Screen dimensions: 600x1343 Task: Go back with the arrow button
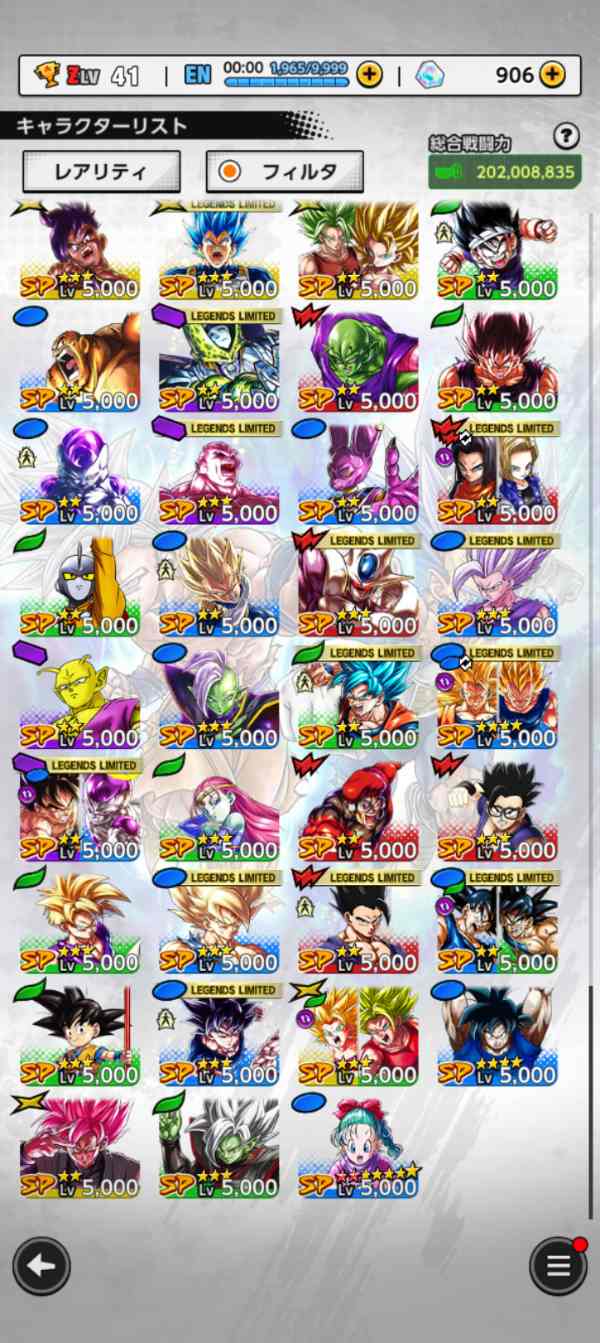[x=41, y=1265]
